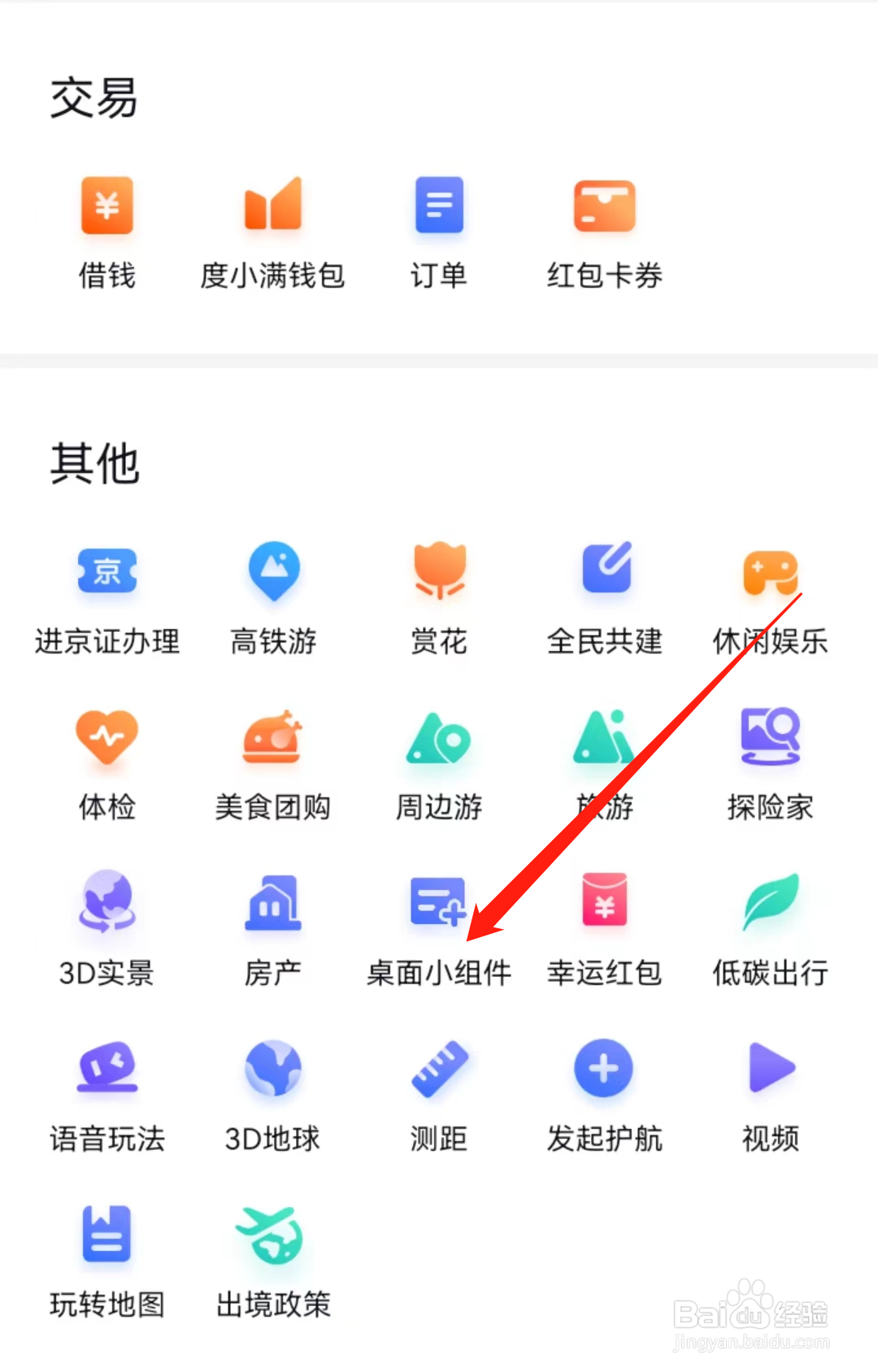Screen dimensions: 878x1372
Task: Apply via 进京证办理 service
Action: [x=106, y=597]
